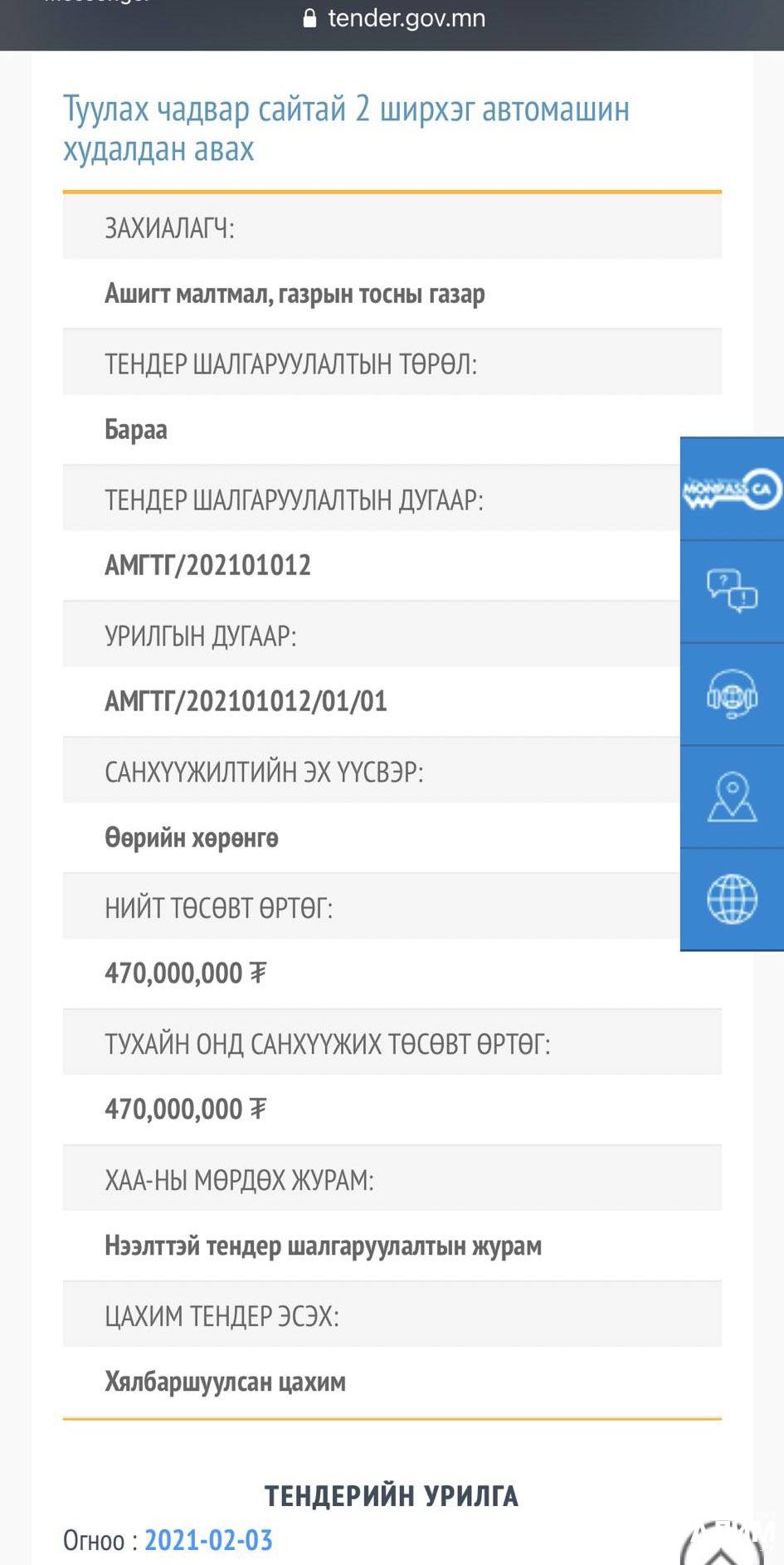Open the Monpass CA sidebar button

click(x=733, y=490)
